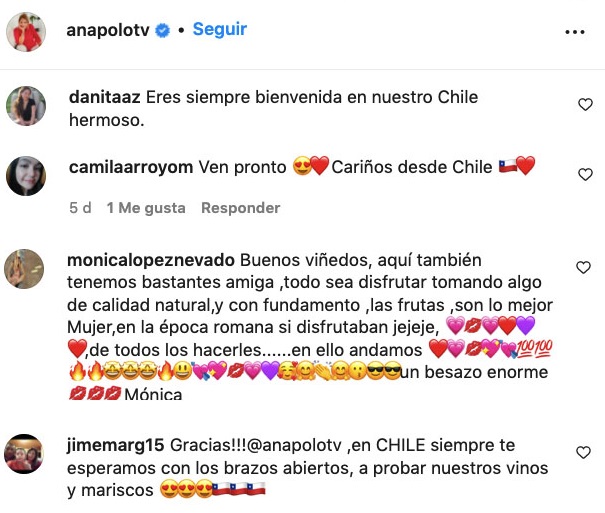Open the three-dot options menu
The width and height of the screenshot is (605, 513).
click(574, 32)
